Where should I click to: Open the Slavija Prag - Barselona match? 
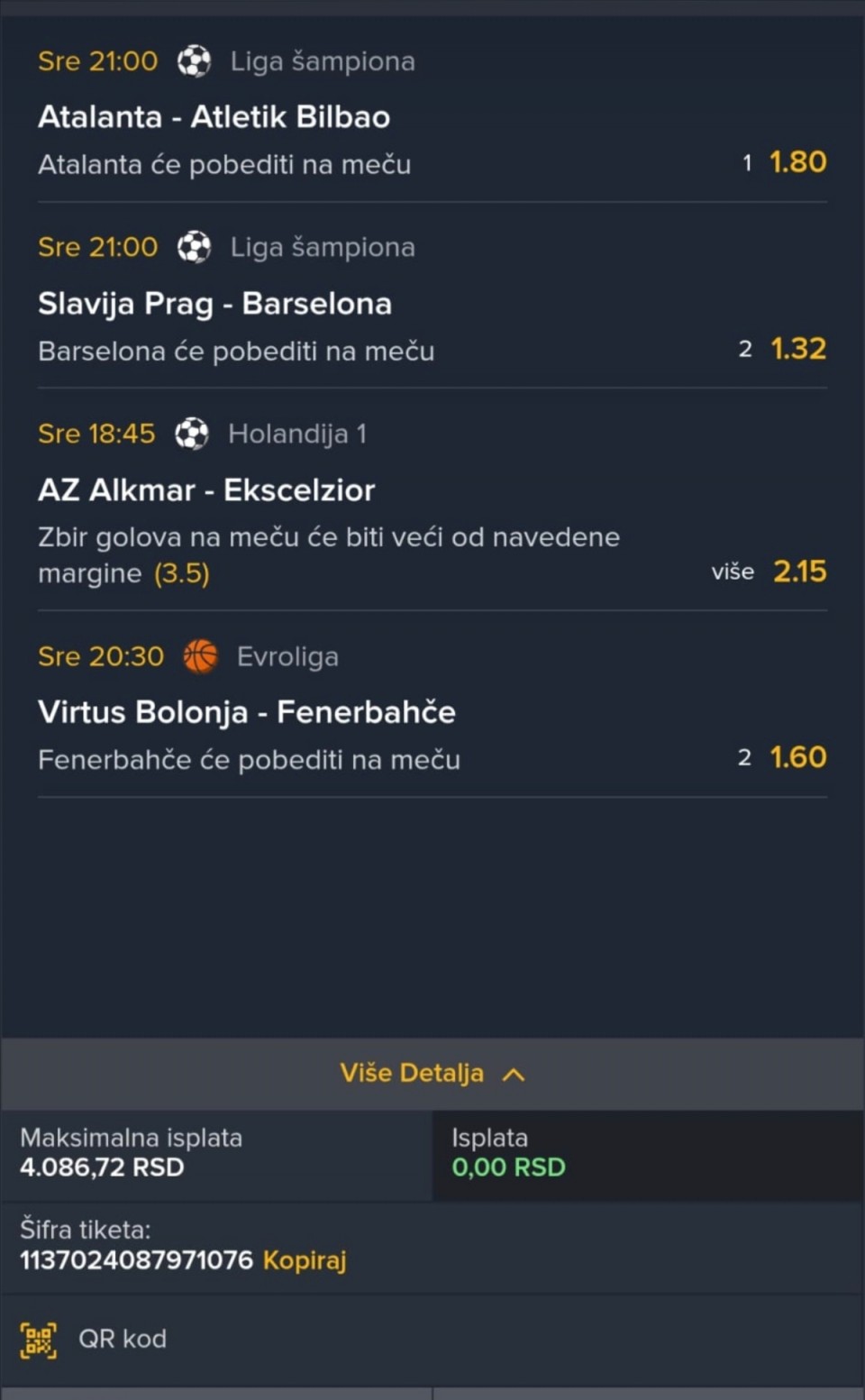(214, 304)
